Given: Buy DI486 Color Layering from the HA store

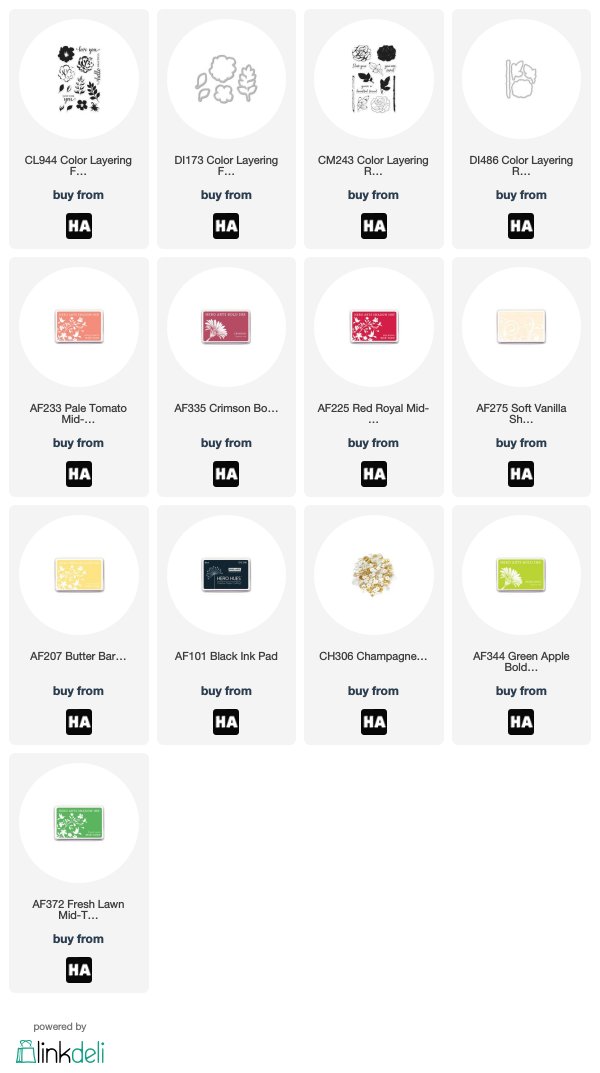Looking at the screenshot, I should click(521, 226).
